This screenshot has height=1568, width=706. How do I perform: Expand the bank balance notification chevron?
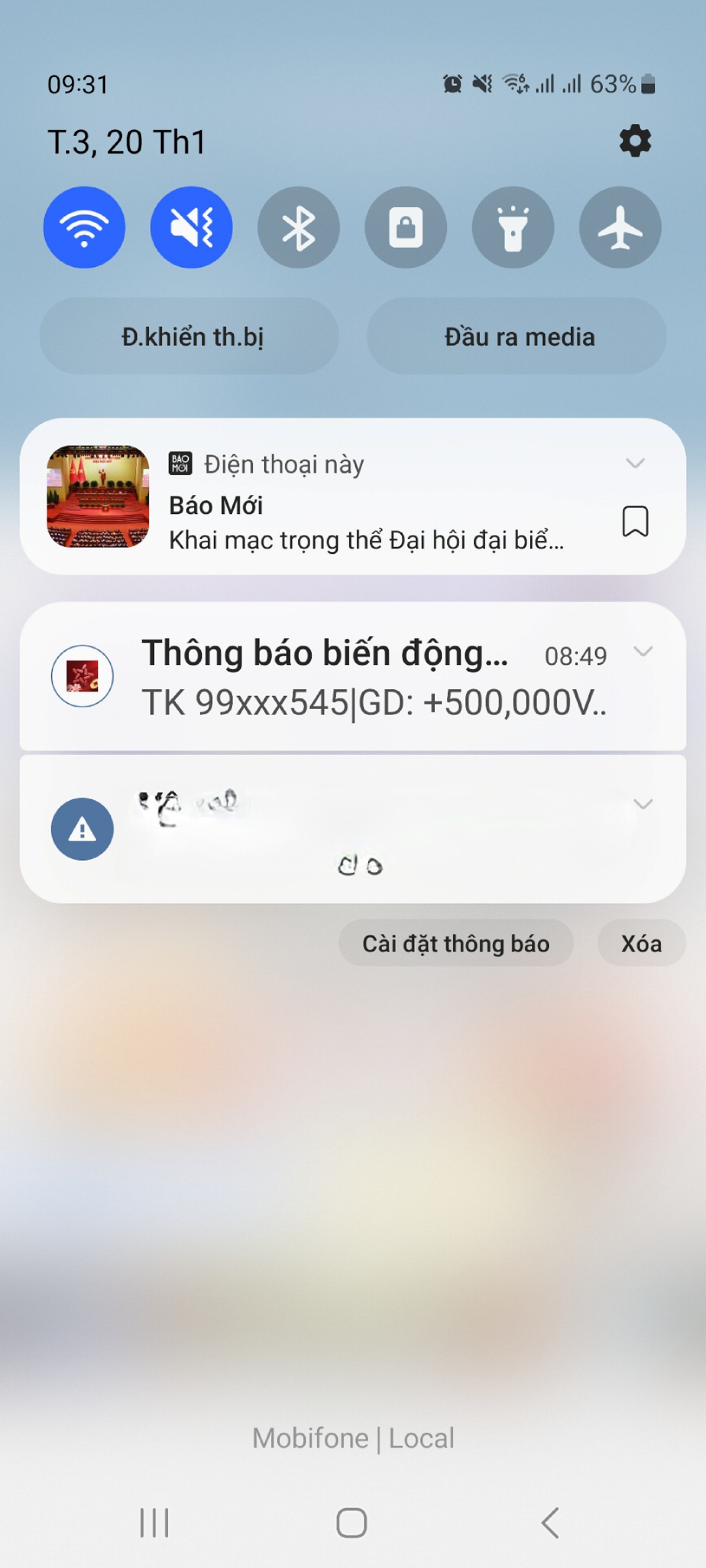pos(643,651)
